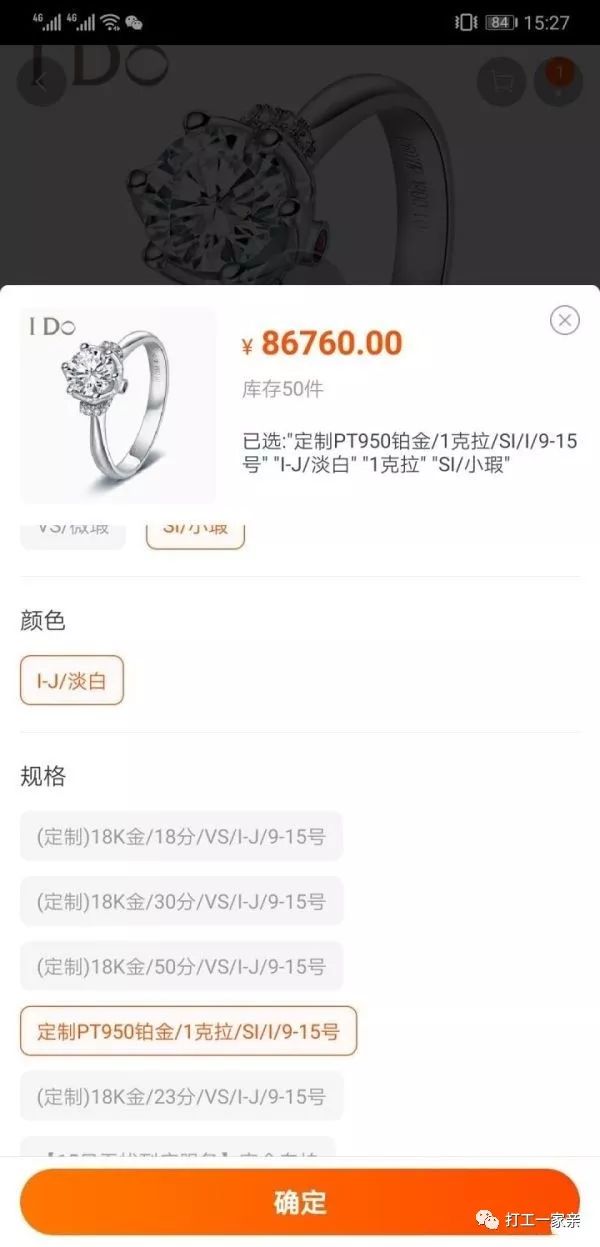Screen dimensions: 600x1247
Task: Select the SI/小瑕 clarity chip
Action: pos(196,531)
